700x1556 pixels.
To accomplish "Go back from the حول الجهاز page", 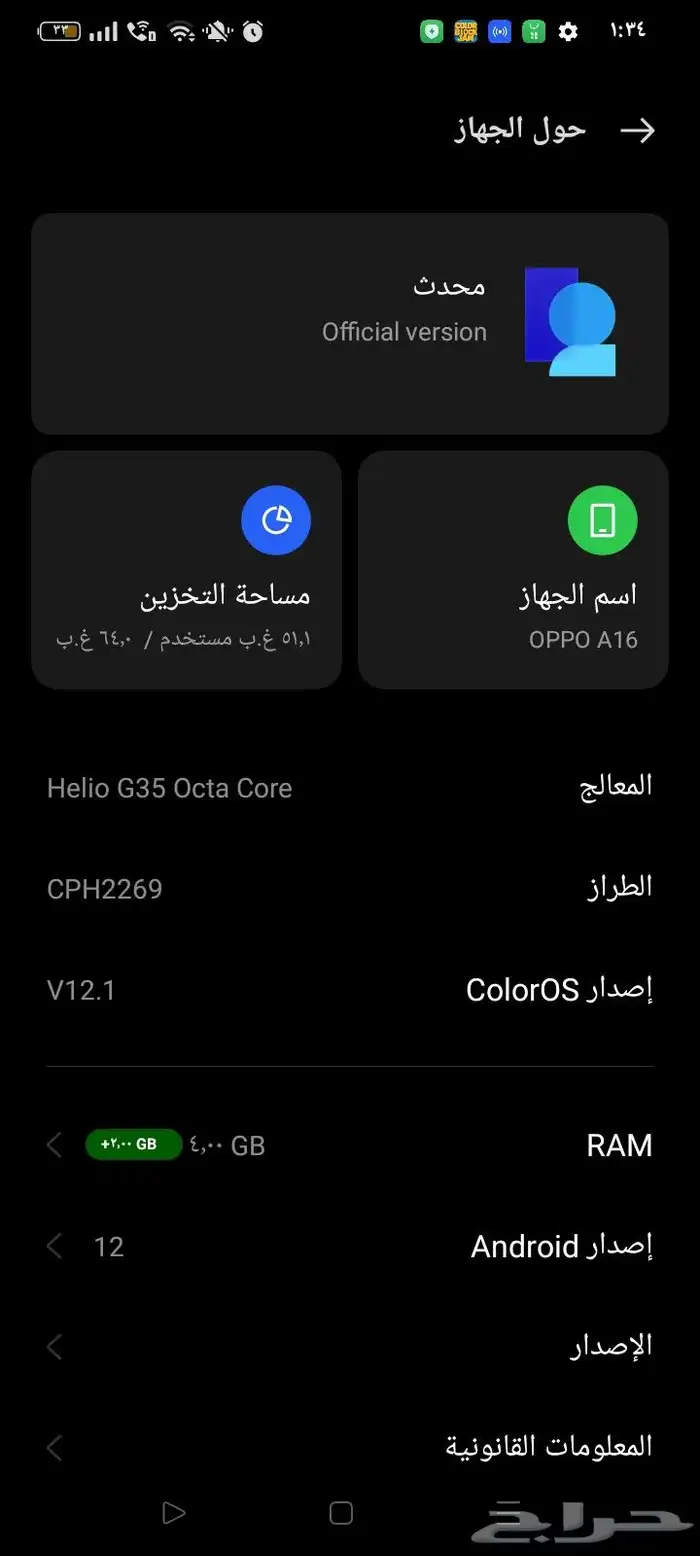I will point(637,131).
